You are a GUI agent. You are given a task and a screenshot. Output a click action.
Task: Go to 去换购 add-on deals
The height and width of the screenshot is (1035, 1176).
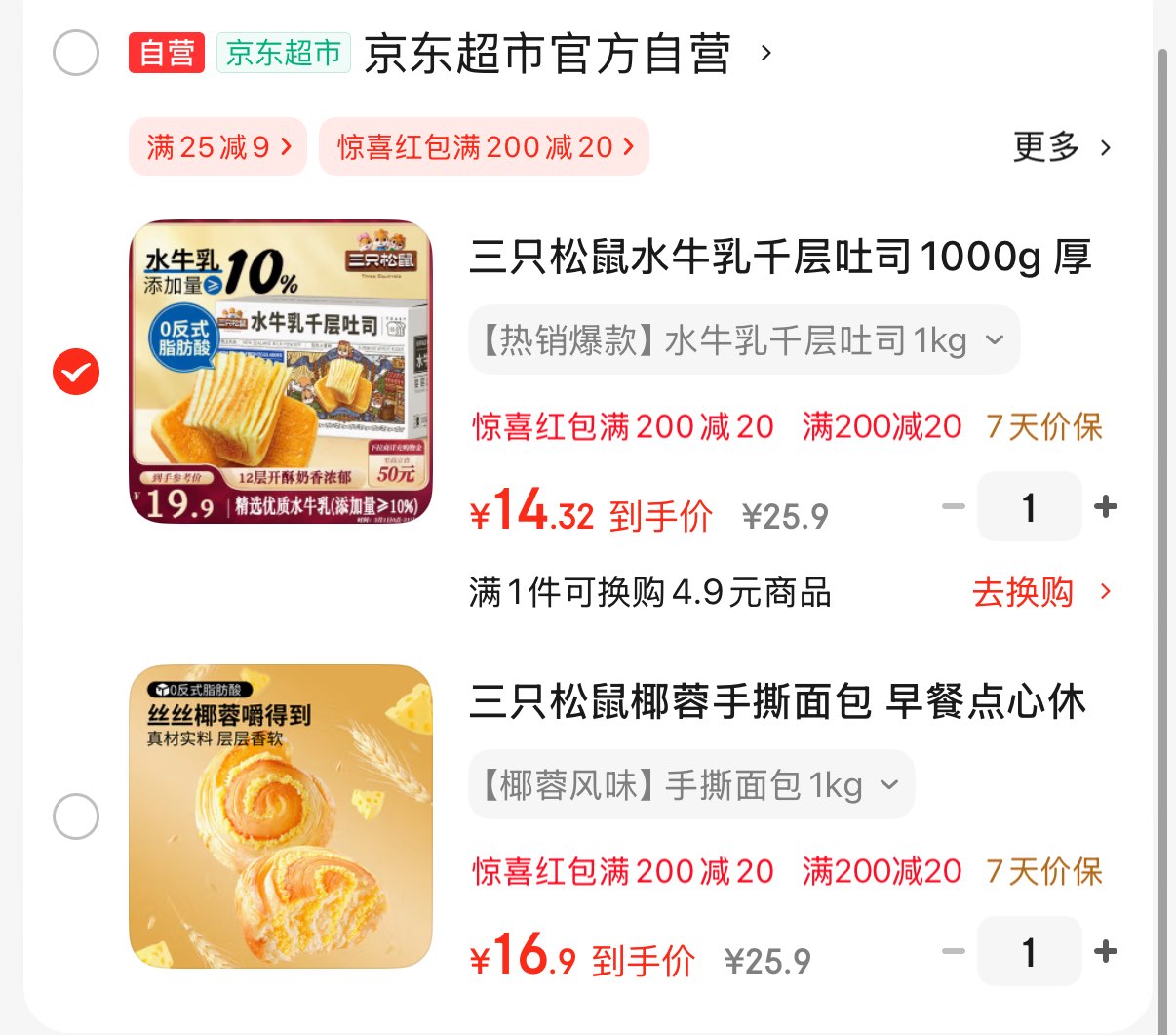click(x=1039, y=592)
